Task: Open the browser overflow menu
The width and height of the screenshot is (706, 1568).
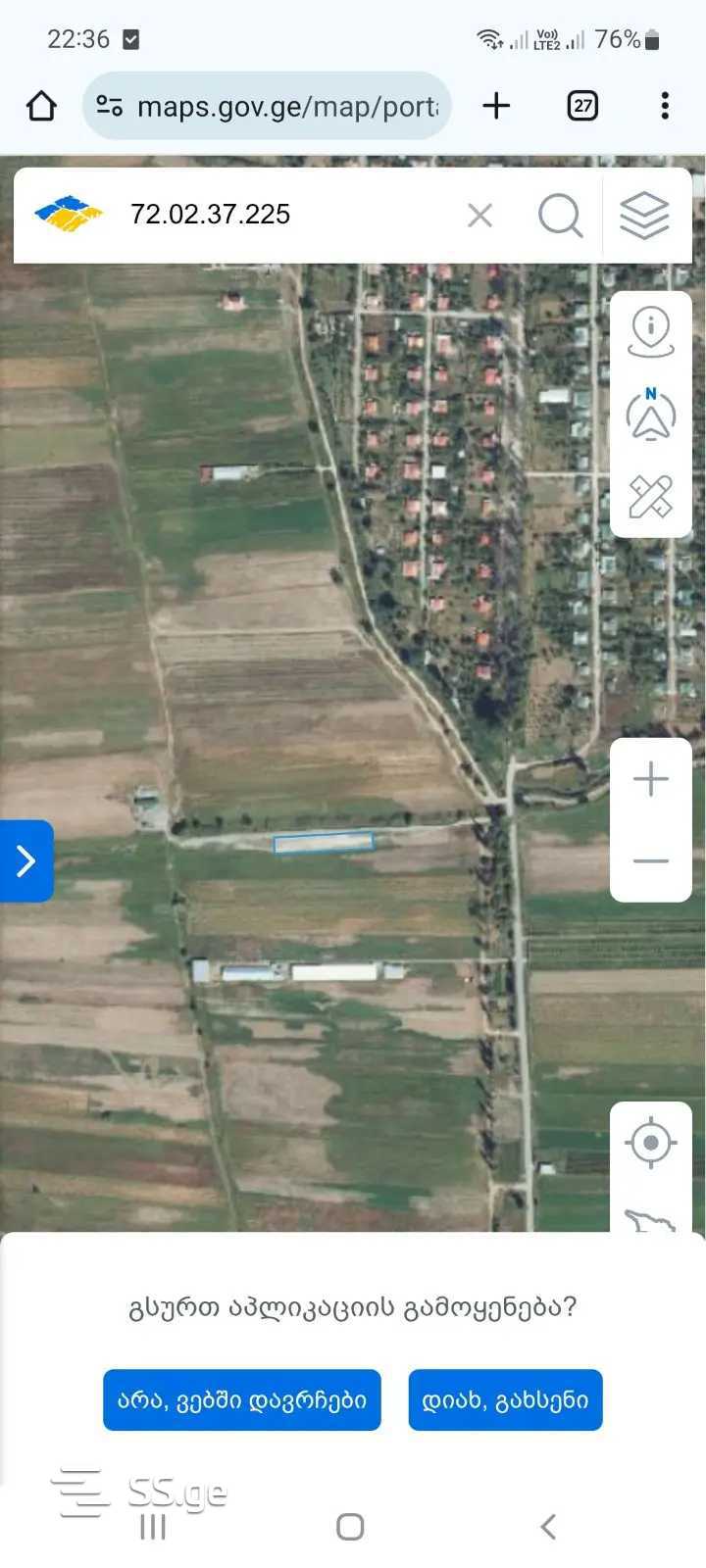Action: pyautogui.click(x=665, y=106)
